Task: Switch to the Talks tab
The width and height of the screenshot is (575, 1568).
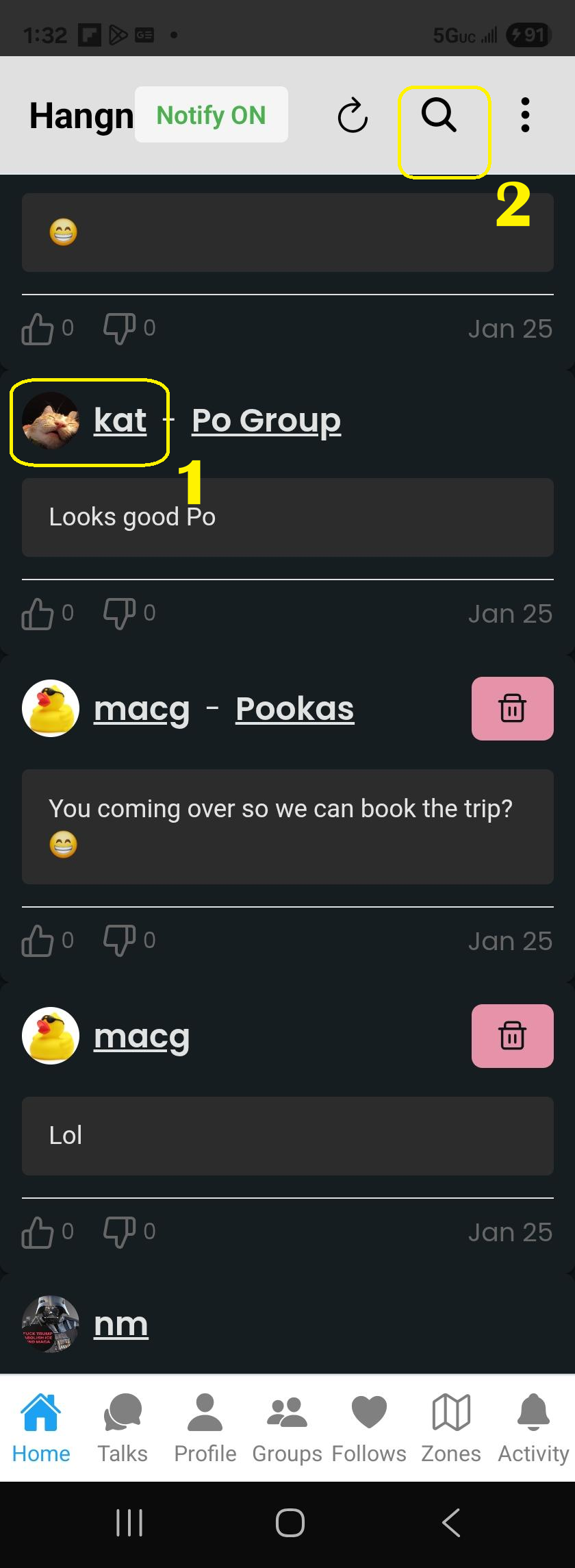Action: point(123,1428)
